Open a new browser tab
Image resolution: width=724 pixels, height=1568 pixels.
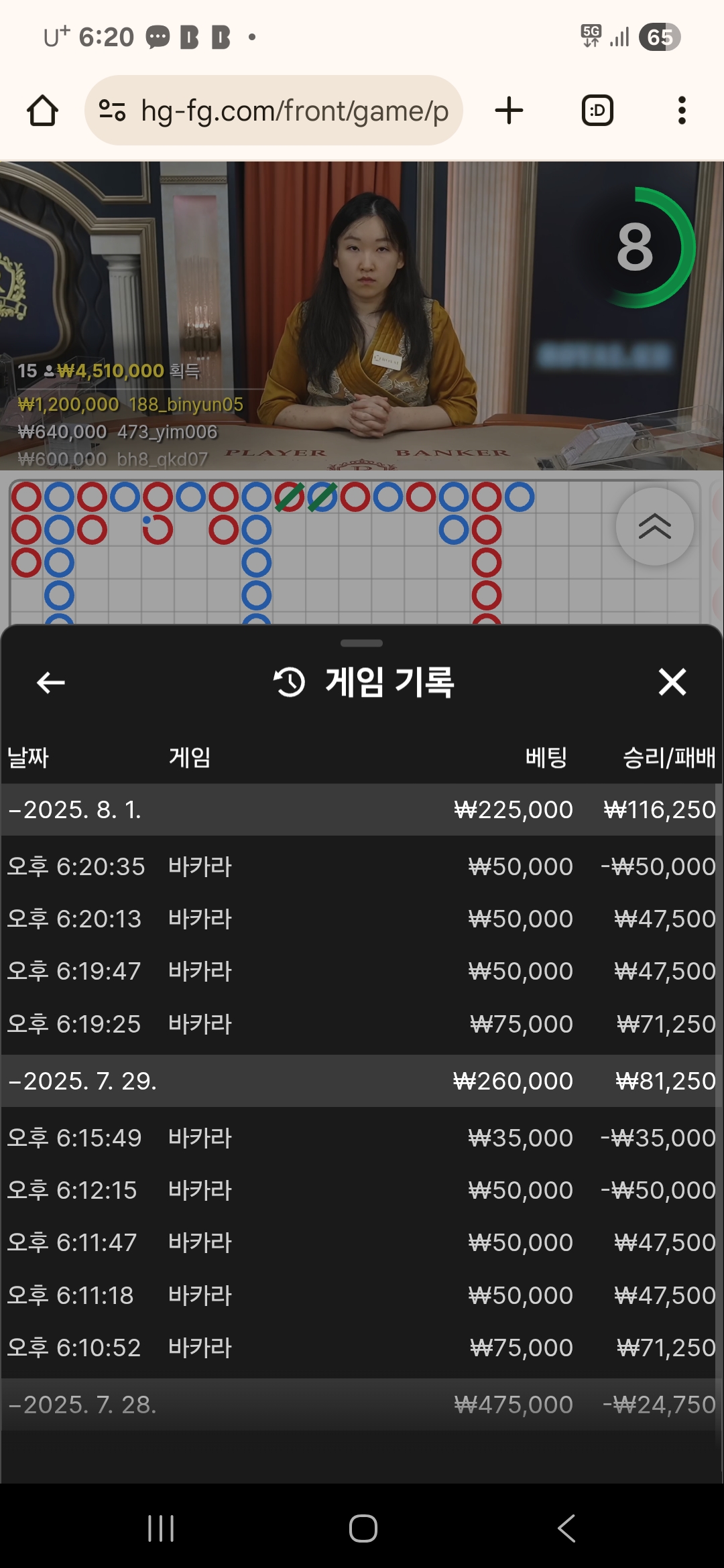[x=509, y=111]
